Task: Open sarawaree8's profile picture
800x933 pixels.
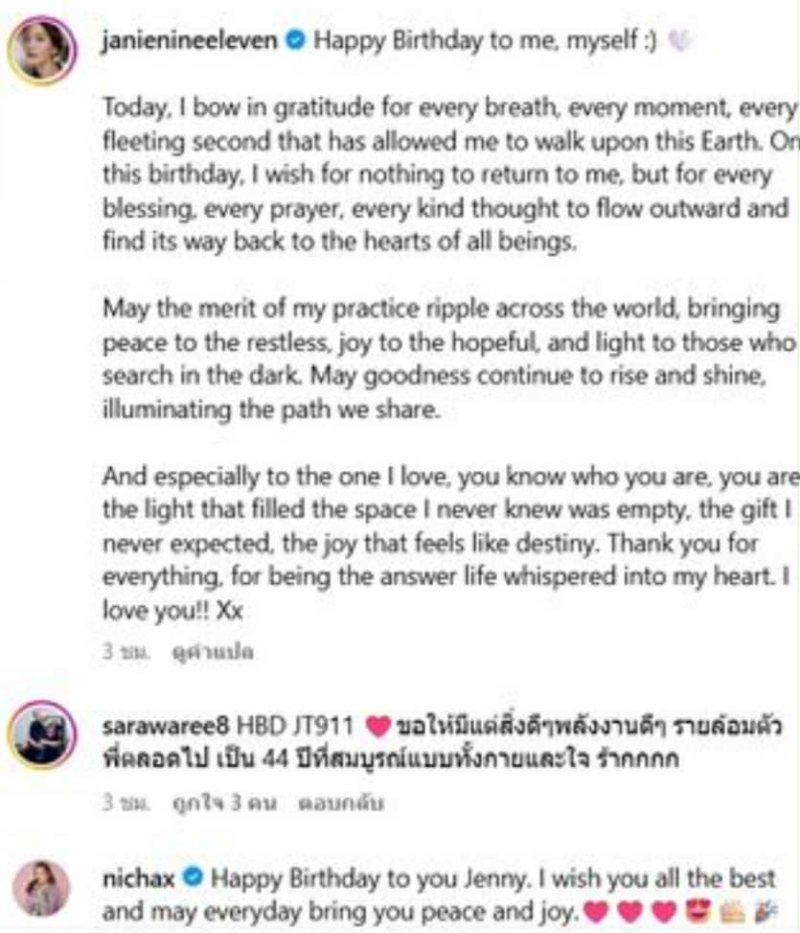Action: 41,735
